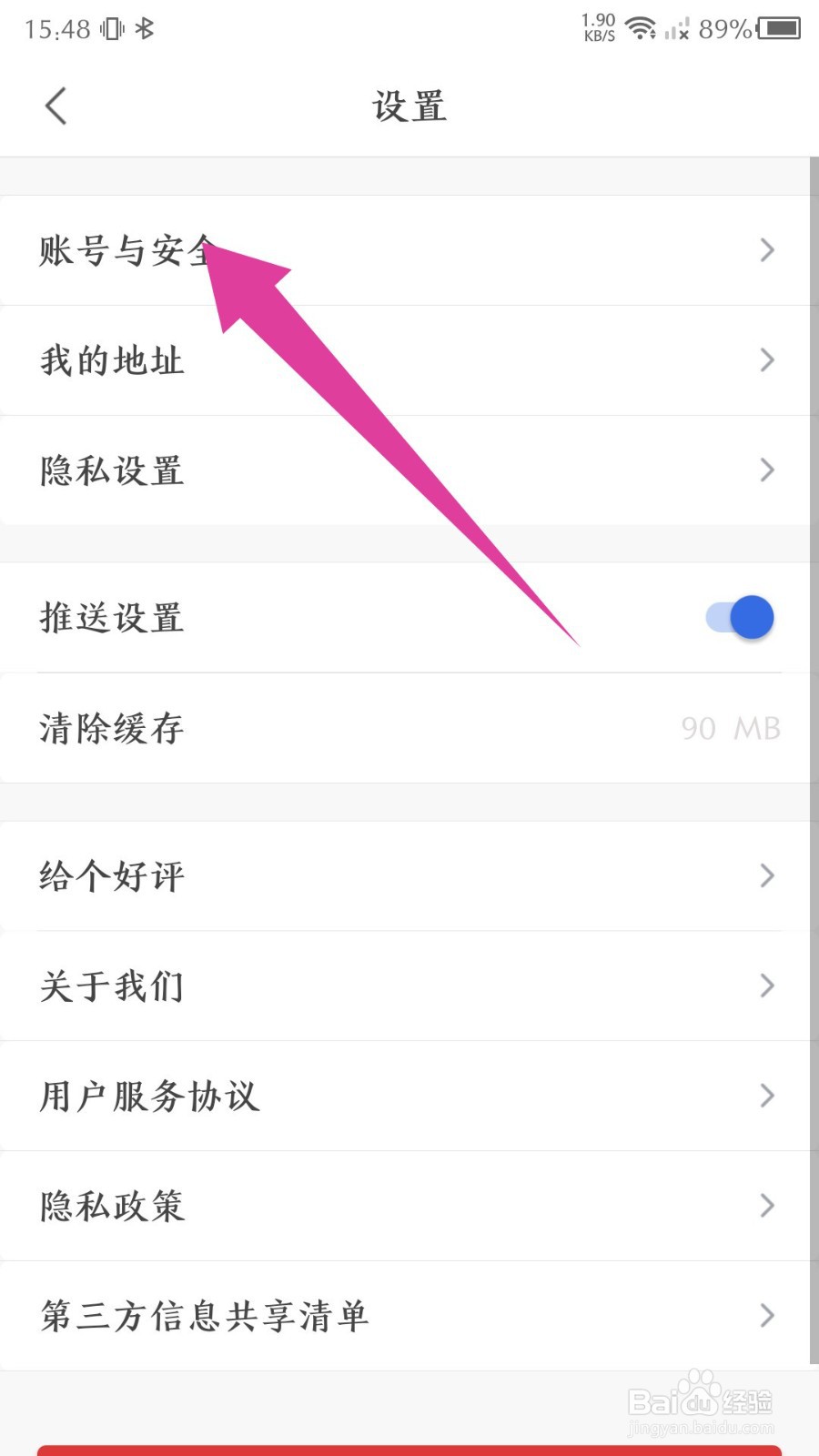Open 关于我们 (About Us)
This screenshot has width=819, height=1456.
click(111, 986)
